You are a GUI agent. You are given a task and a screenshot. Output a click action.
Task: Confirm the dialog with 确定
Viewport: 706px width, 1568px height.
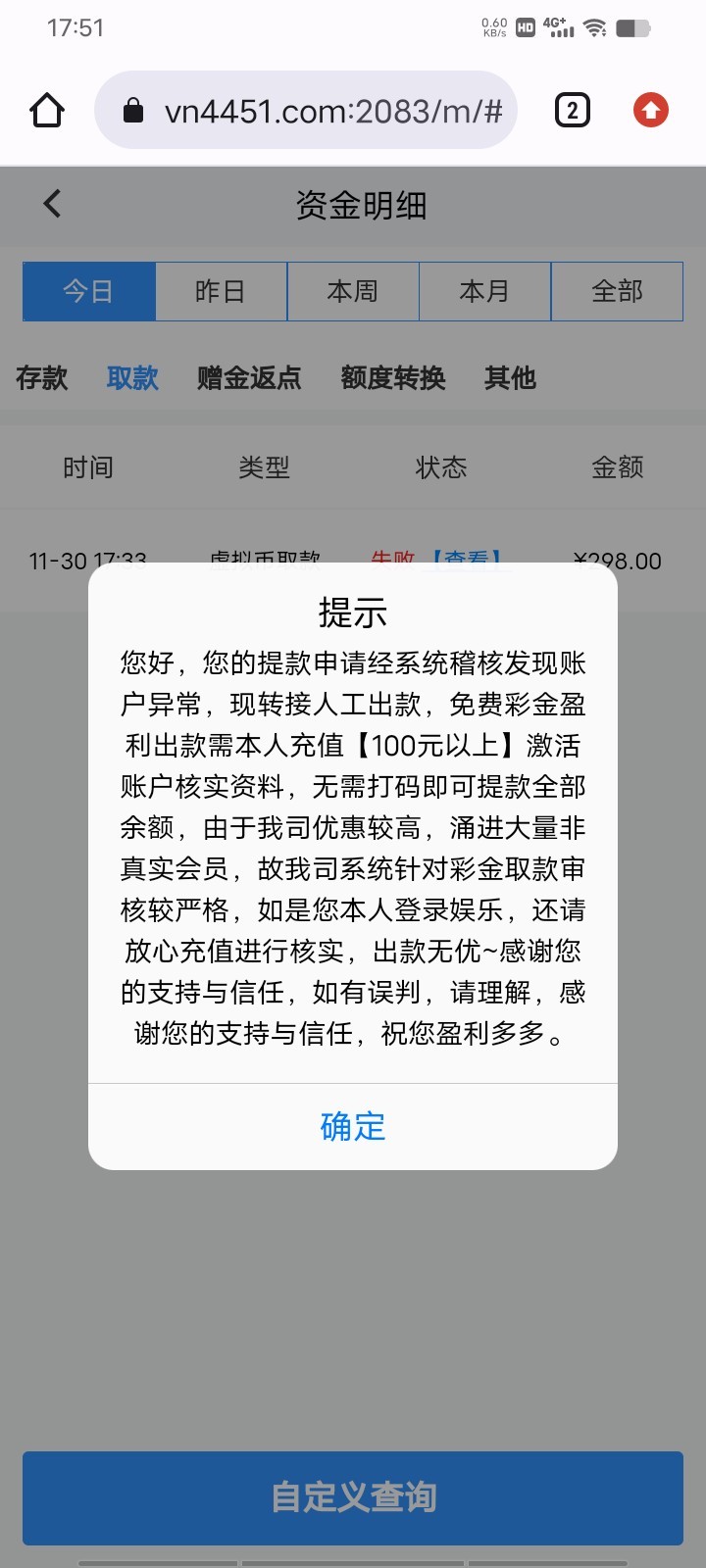click(353, 1126)
